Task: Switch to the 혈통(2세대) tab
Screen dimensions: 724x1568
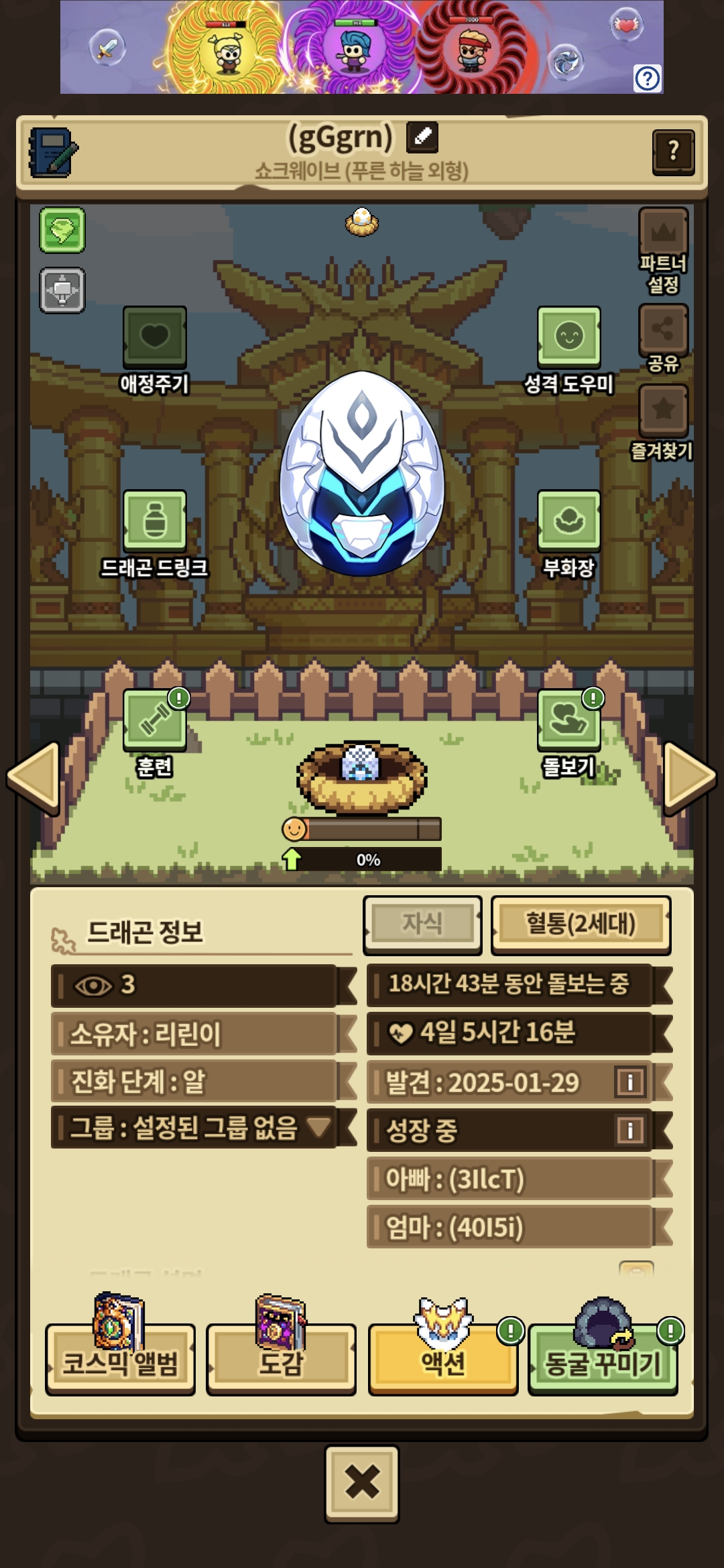Action: [581, 924]
